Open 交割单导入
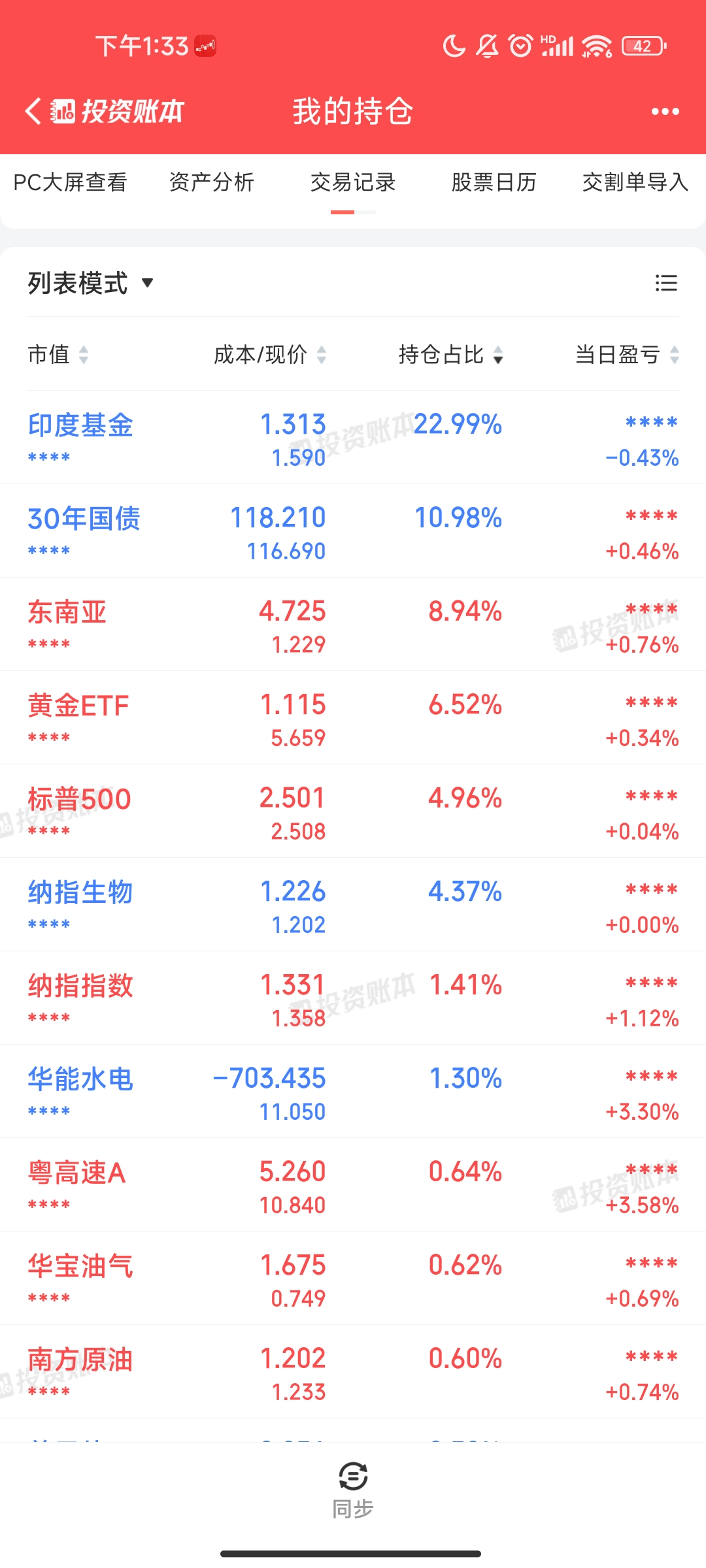 point(635,182)
